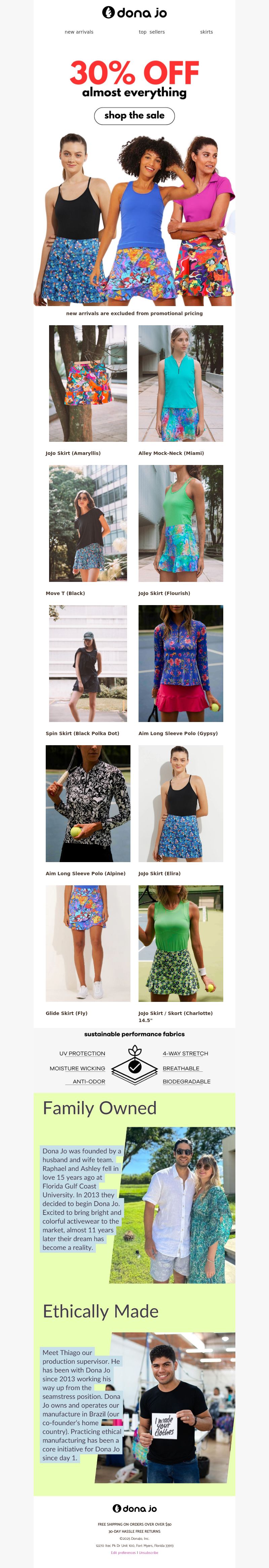Image resolution: width=269 pixels, height=1568 pixels.
Task: View the JoJo Skirt (Elira) product
Action: pyautogui.click(x=181, y=803)
